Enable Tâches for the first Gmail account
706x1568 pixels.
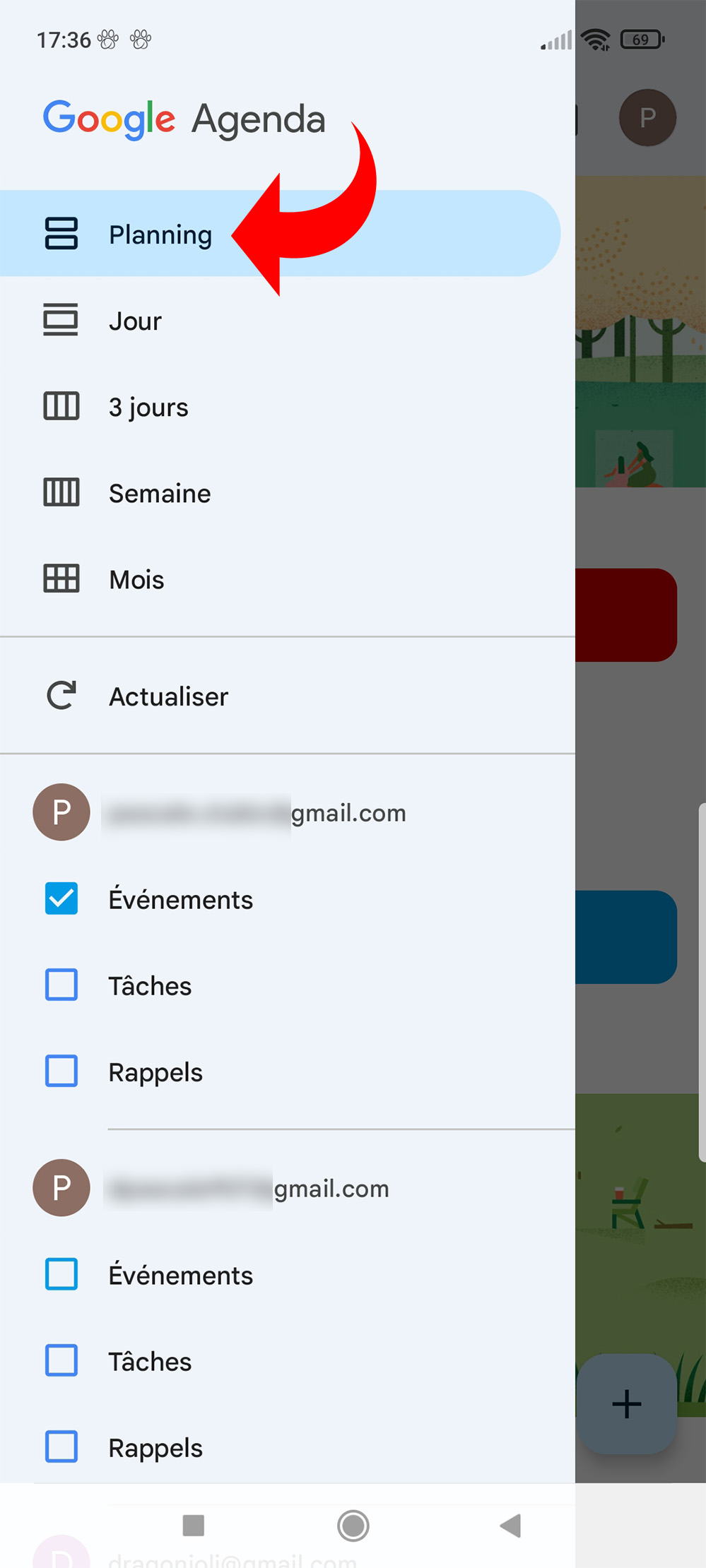61,985
